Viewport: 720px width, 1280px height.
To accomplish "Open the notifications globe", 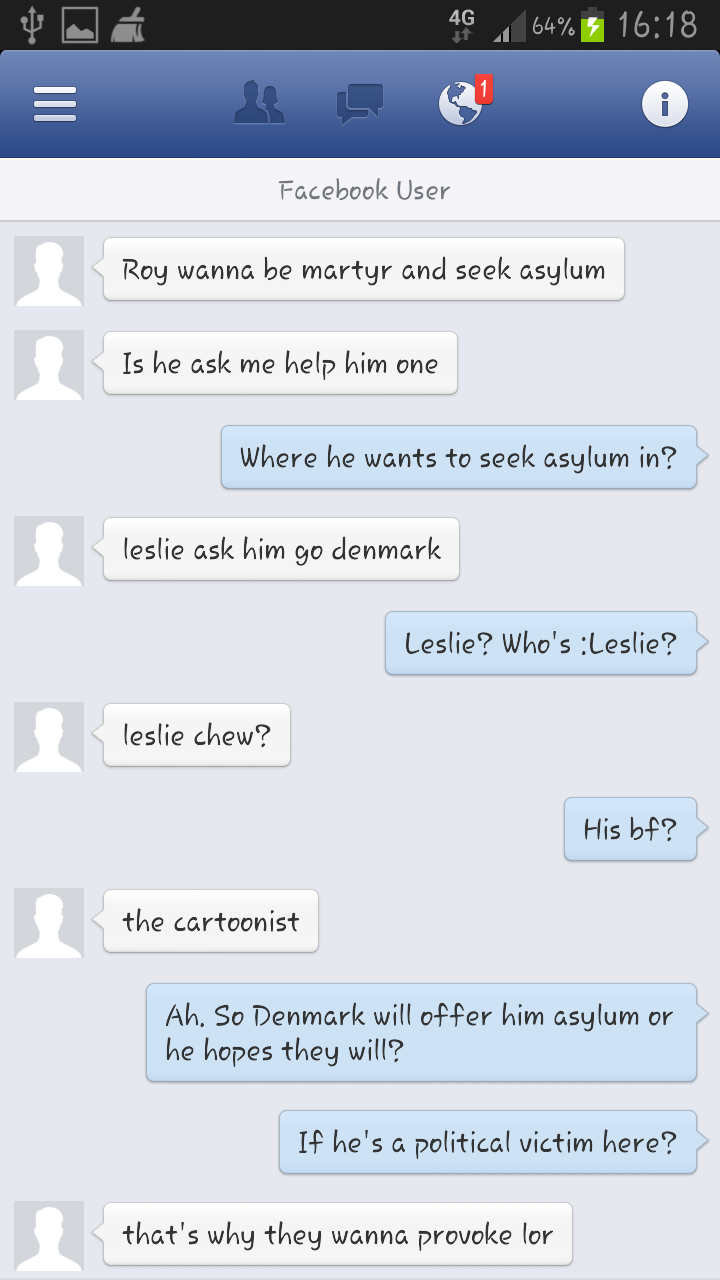I will click(462, 104).
